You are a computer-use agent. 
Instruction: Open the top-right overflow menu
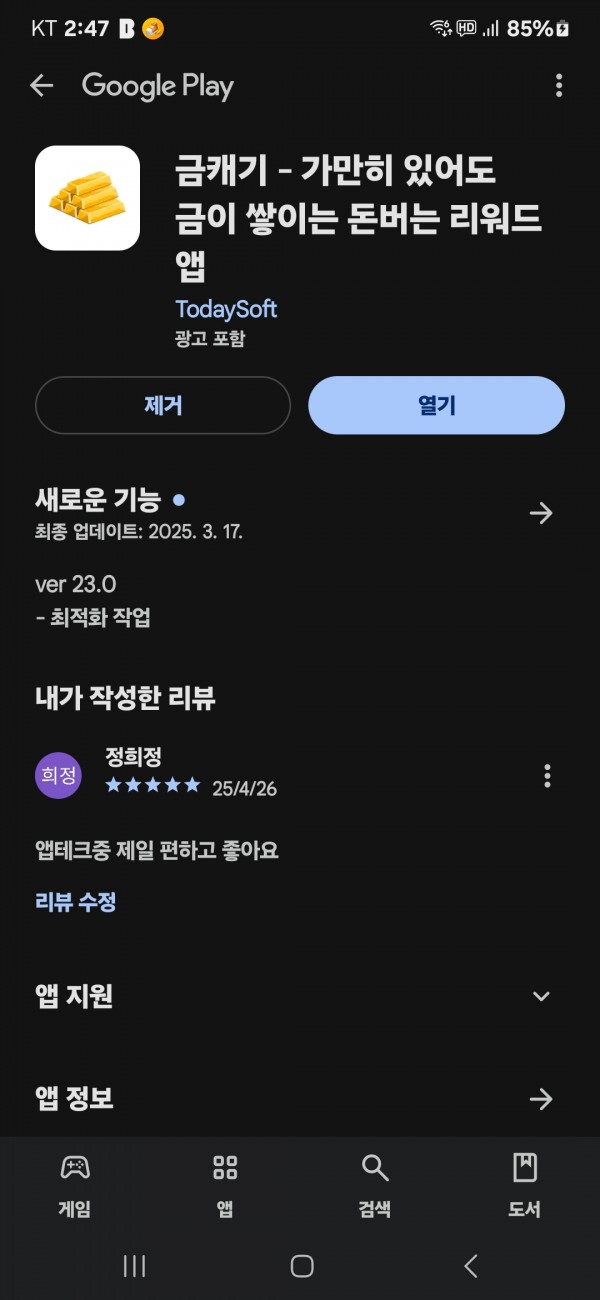[559, 86]
